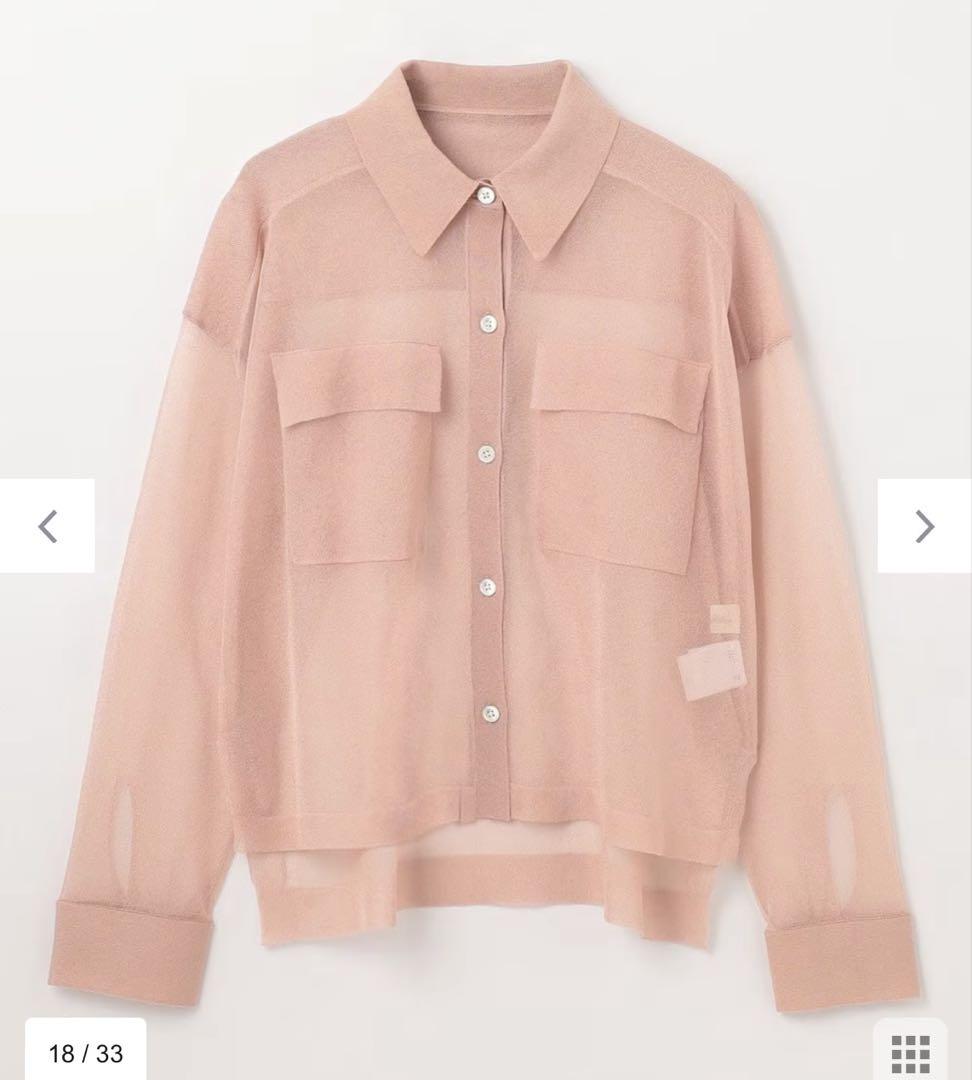Go to the previous product image
This screenshot has height=1080, width=972.
[x=47, y=526]
